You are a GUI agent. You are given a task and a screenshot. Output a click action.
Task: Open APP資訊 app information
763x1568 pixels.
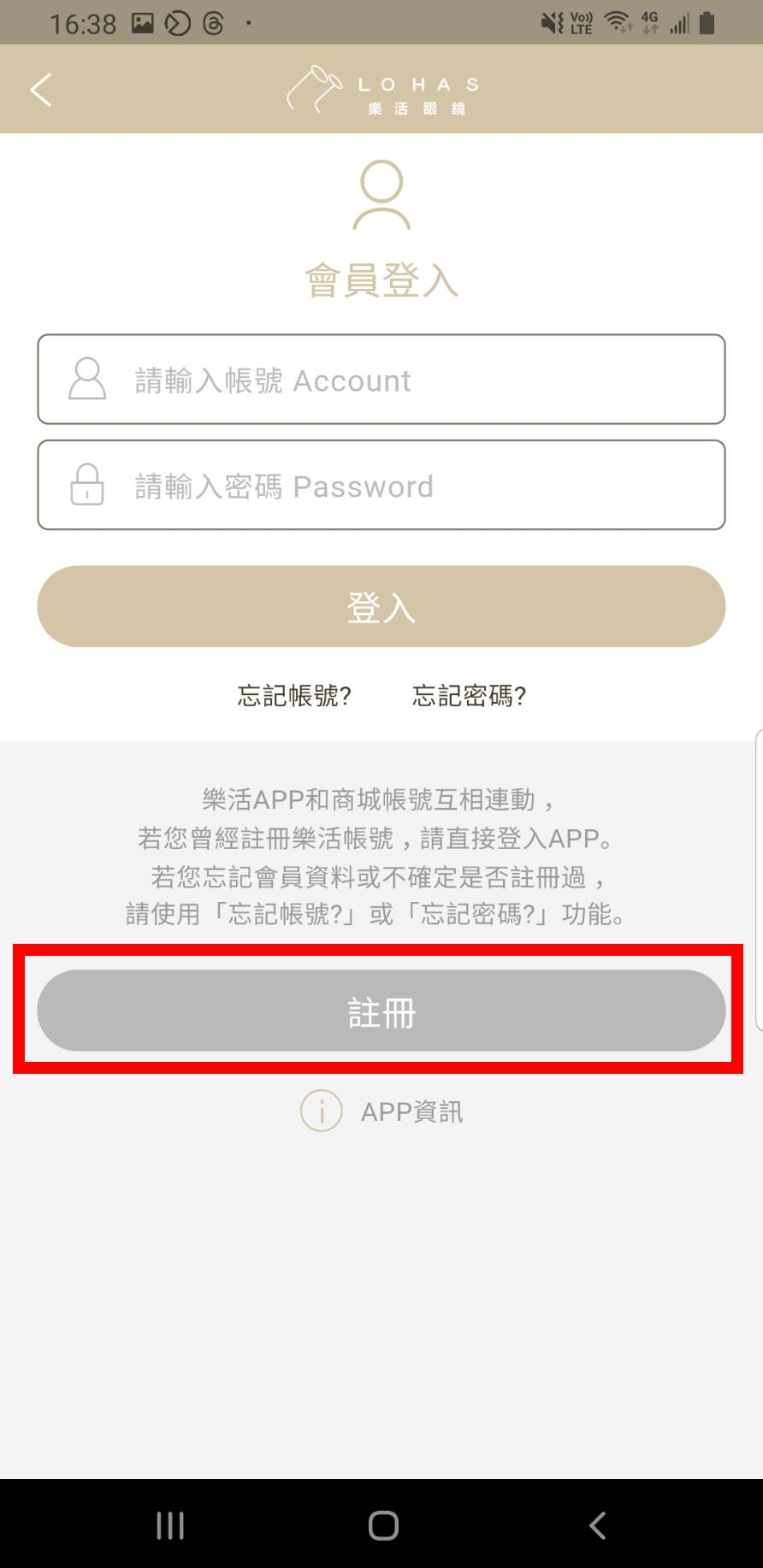coord(382,1111)
